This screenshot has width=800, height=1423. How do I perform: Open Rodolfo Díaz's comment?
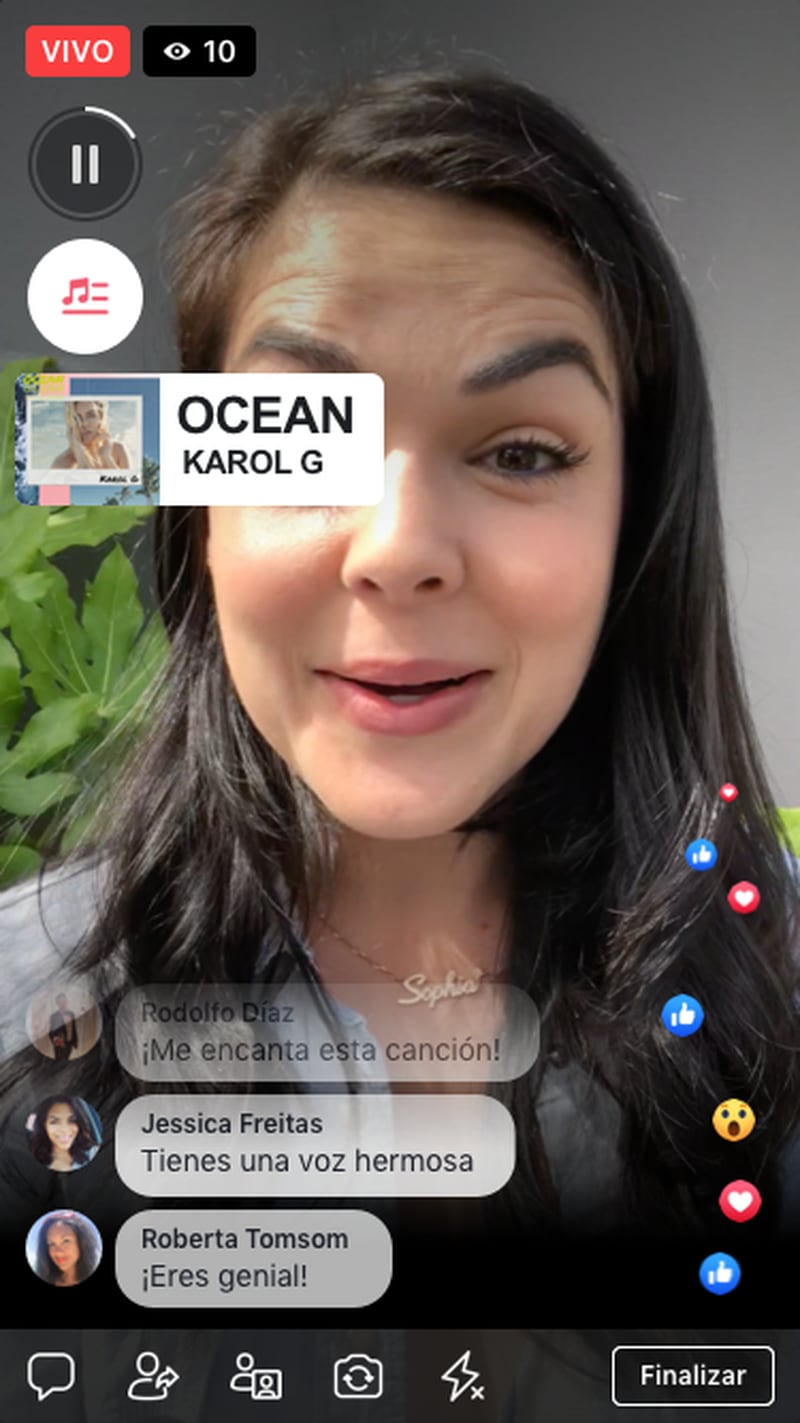326,1032
